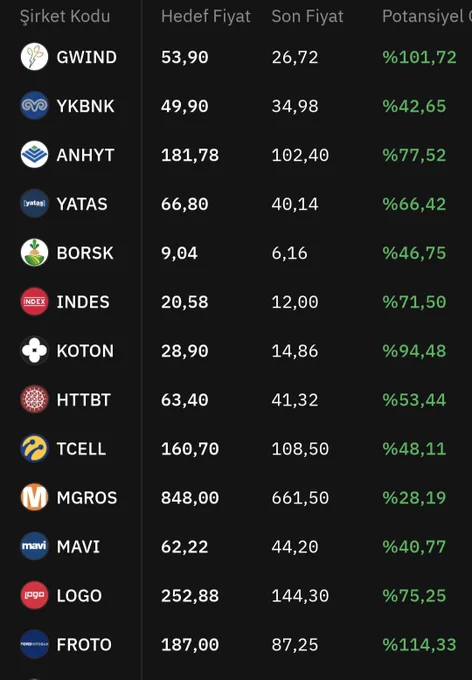Viewport: 472px width, 680px height.
Task: Open the MAVI stock row
Action: [x=236, y=547]
